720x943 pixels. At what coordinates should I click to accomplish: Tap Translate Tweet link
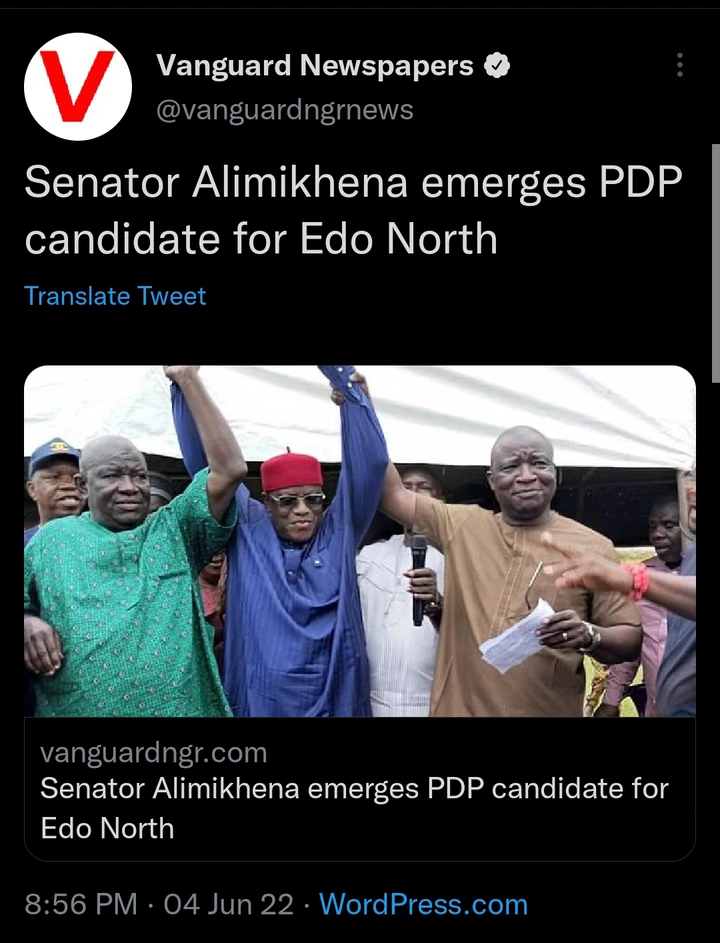[115, 296]
